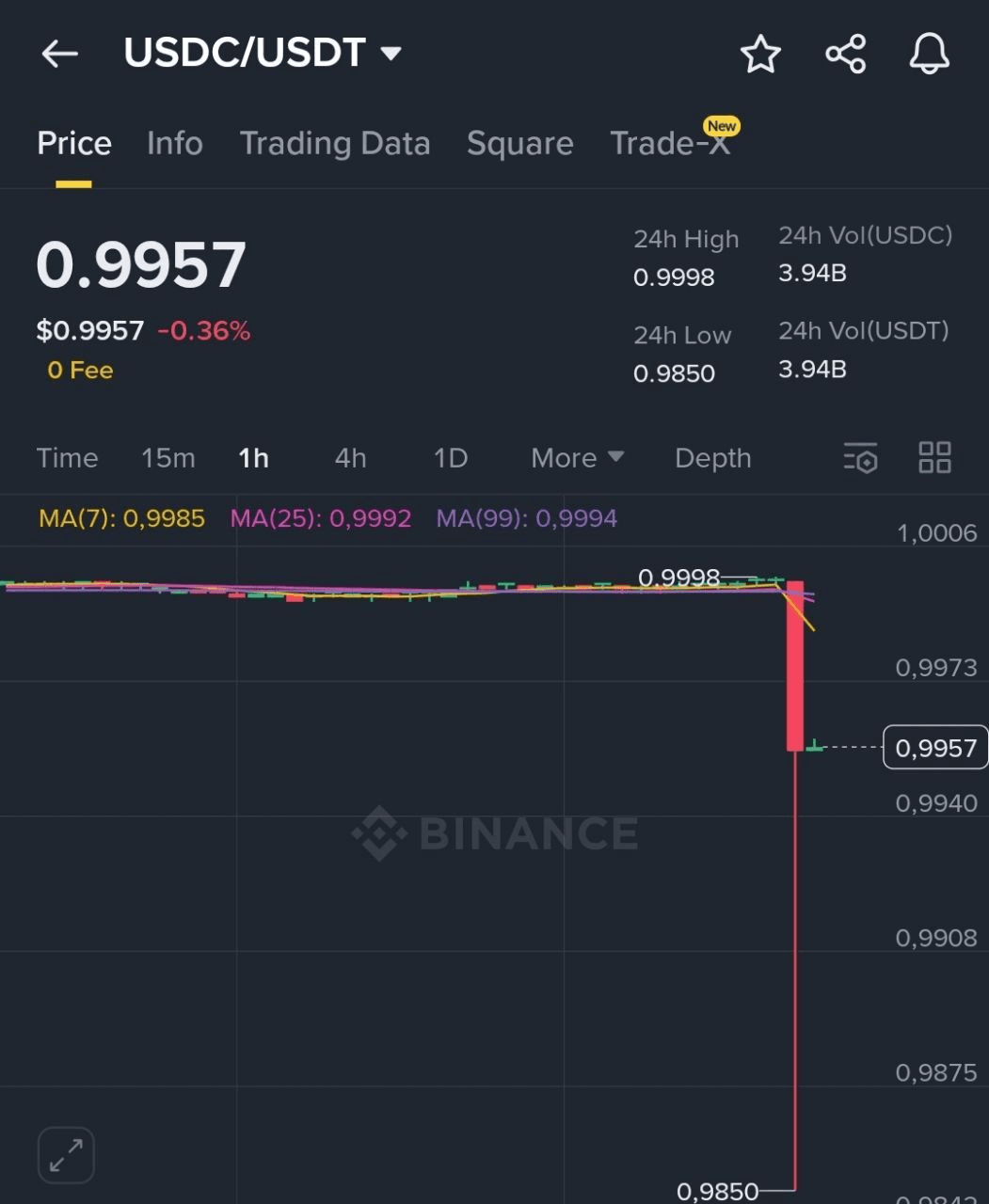The width and height of the screenshot is (989, 1204).
Task: Switch to the Trading Data tab
Action: [334, 143]
